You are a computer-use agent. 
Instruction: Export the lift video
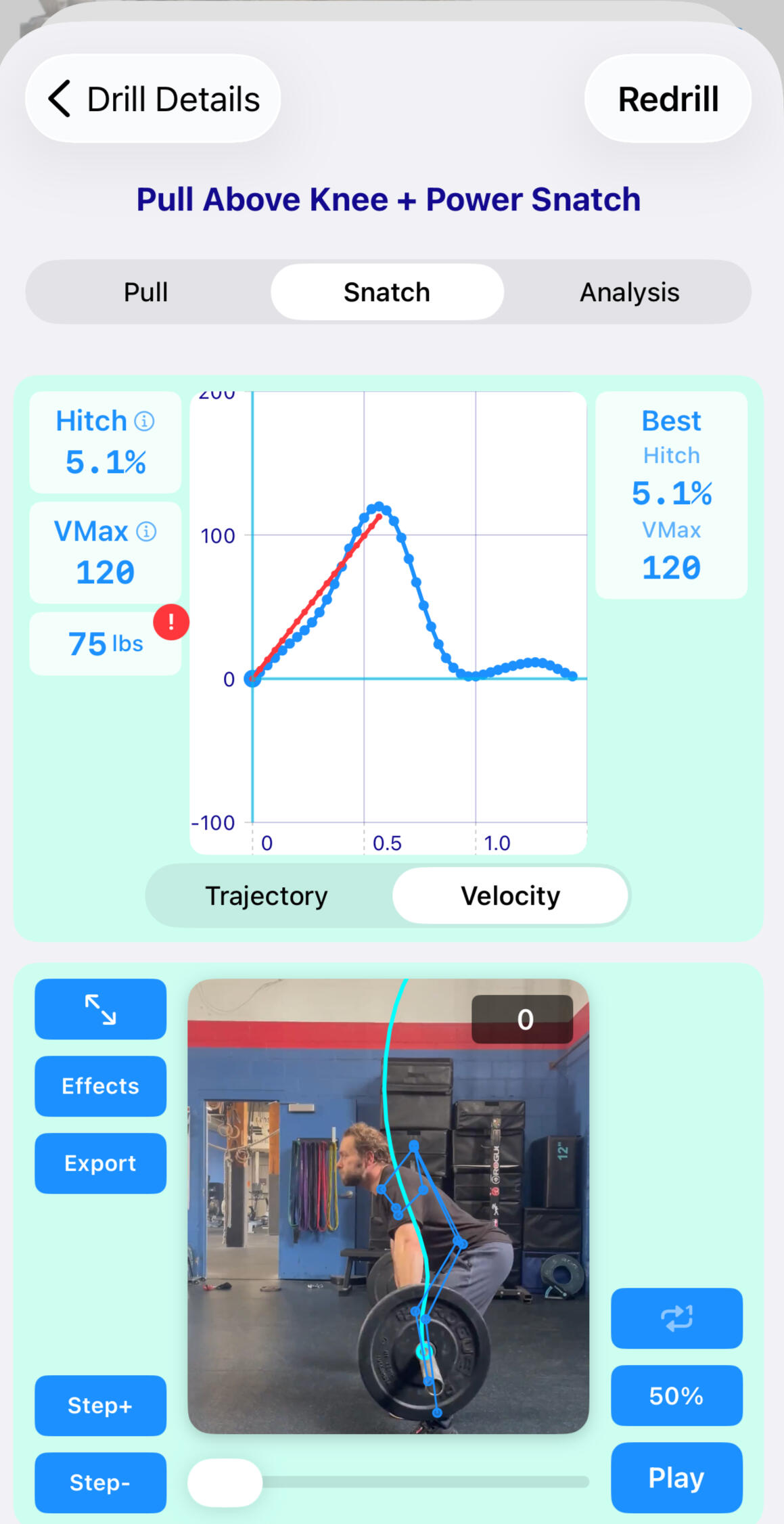click(x=100, y=1163)
